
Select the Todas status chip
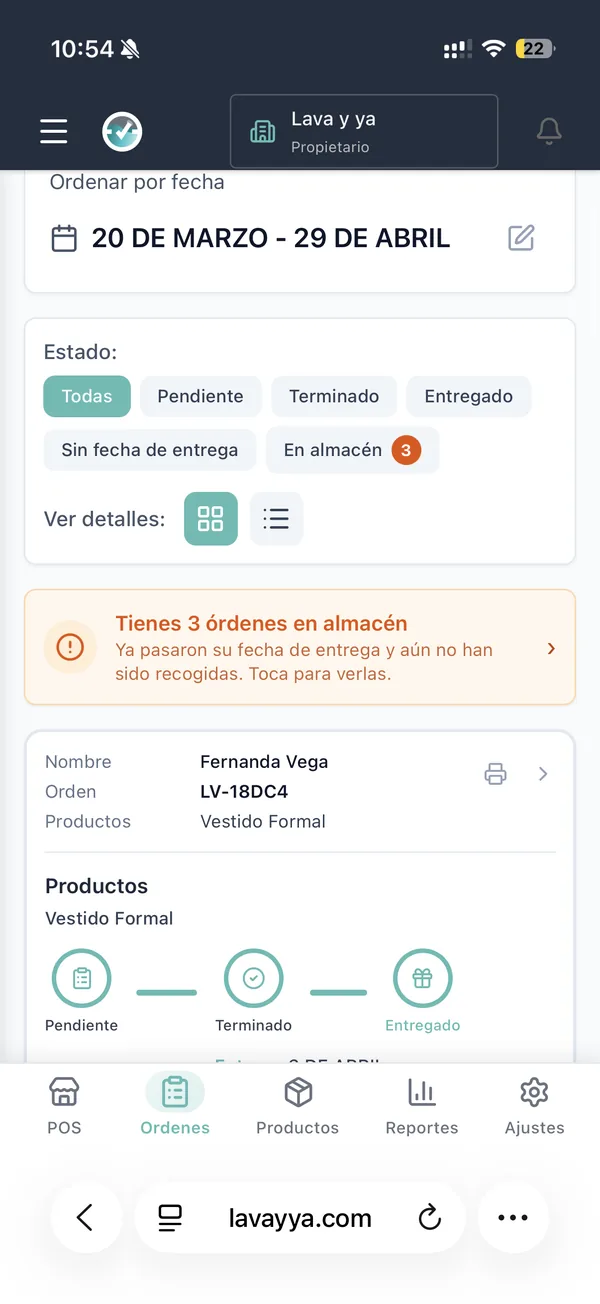click(x=87, y=396)
